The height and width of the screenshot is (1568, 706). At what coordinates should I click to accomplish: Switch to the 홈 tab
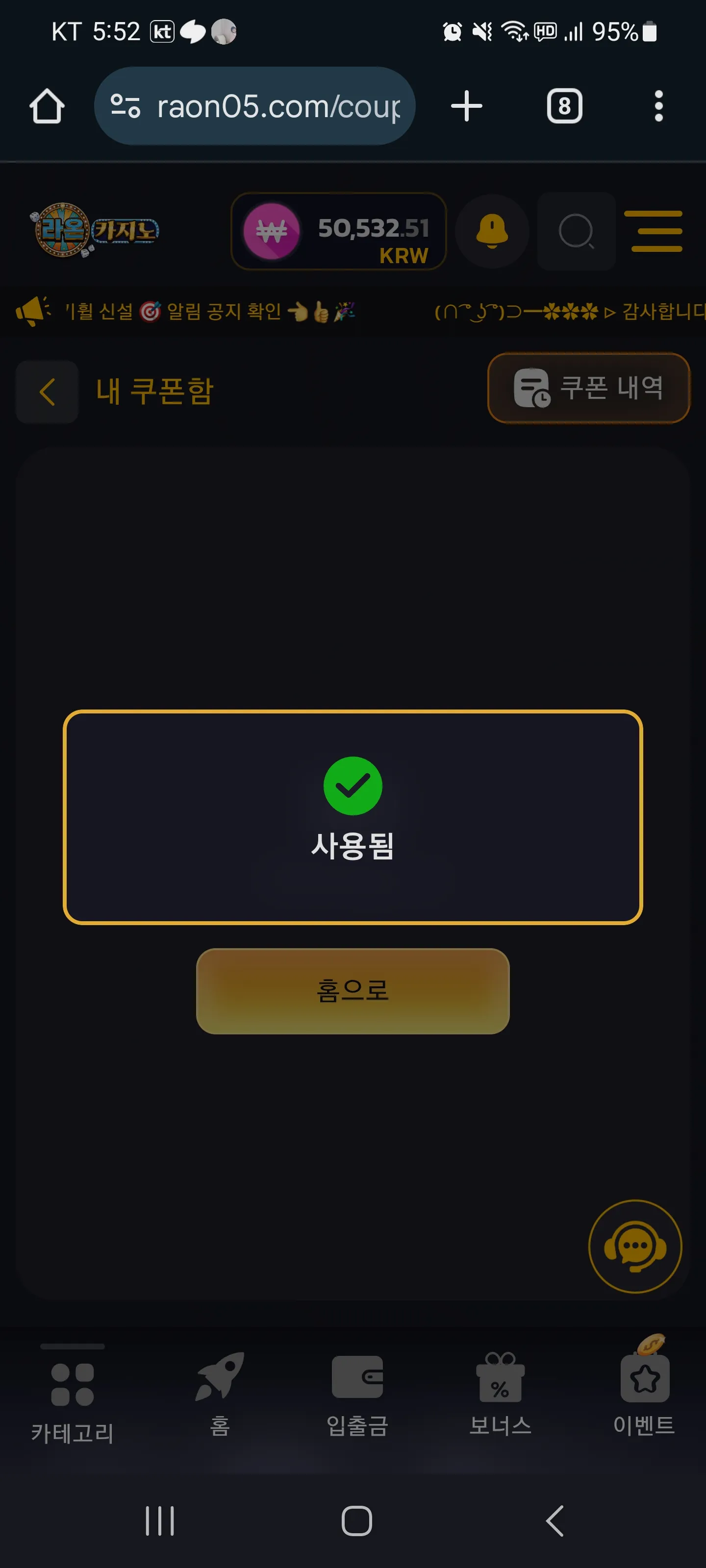[220, 1395]
